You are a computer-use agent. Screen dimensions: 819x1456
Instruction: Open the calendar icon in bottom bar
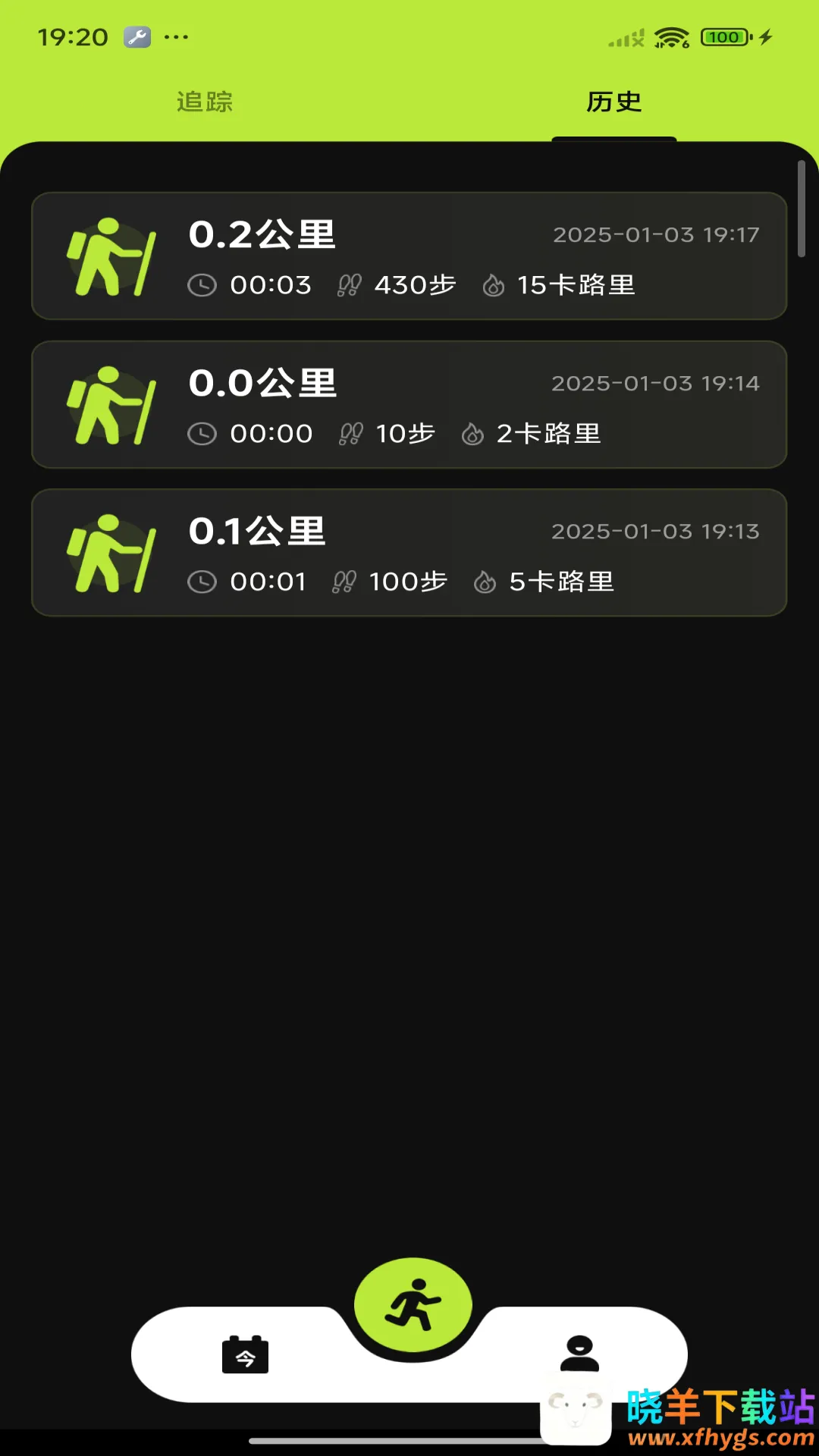pyautogui.click(x=245, y=1354)
